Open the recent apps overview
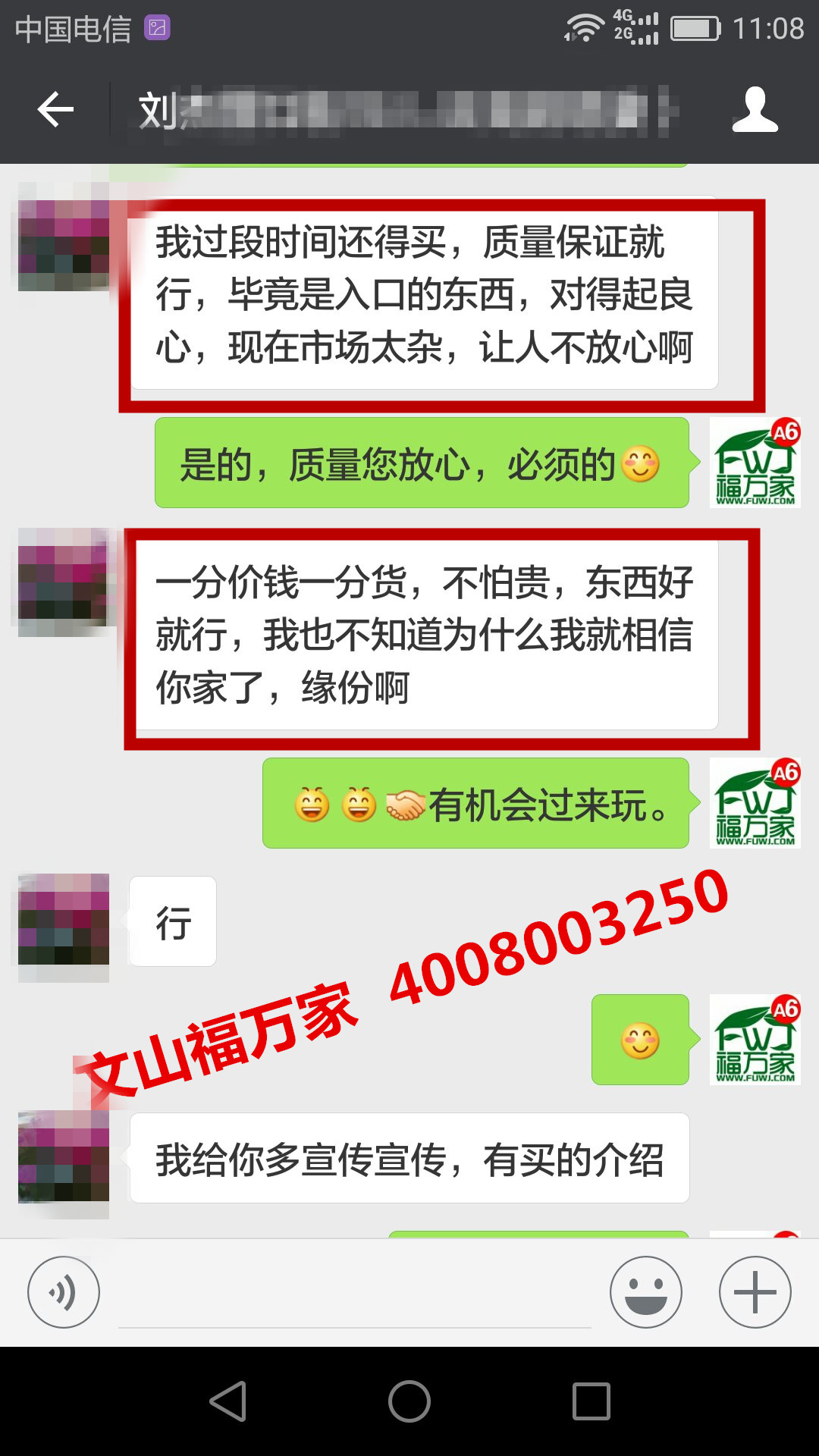Image resolution: width=819 pixels, height=1456 pixels. point(591,1401)
